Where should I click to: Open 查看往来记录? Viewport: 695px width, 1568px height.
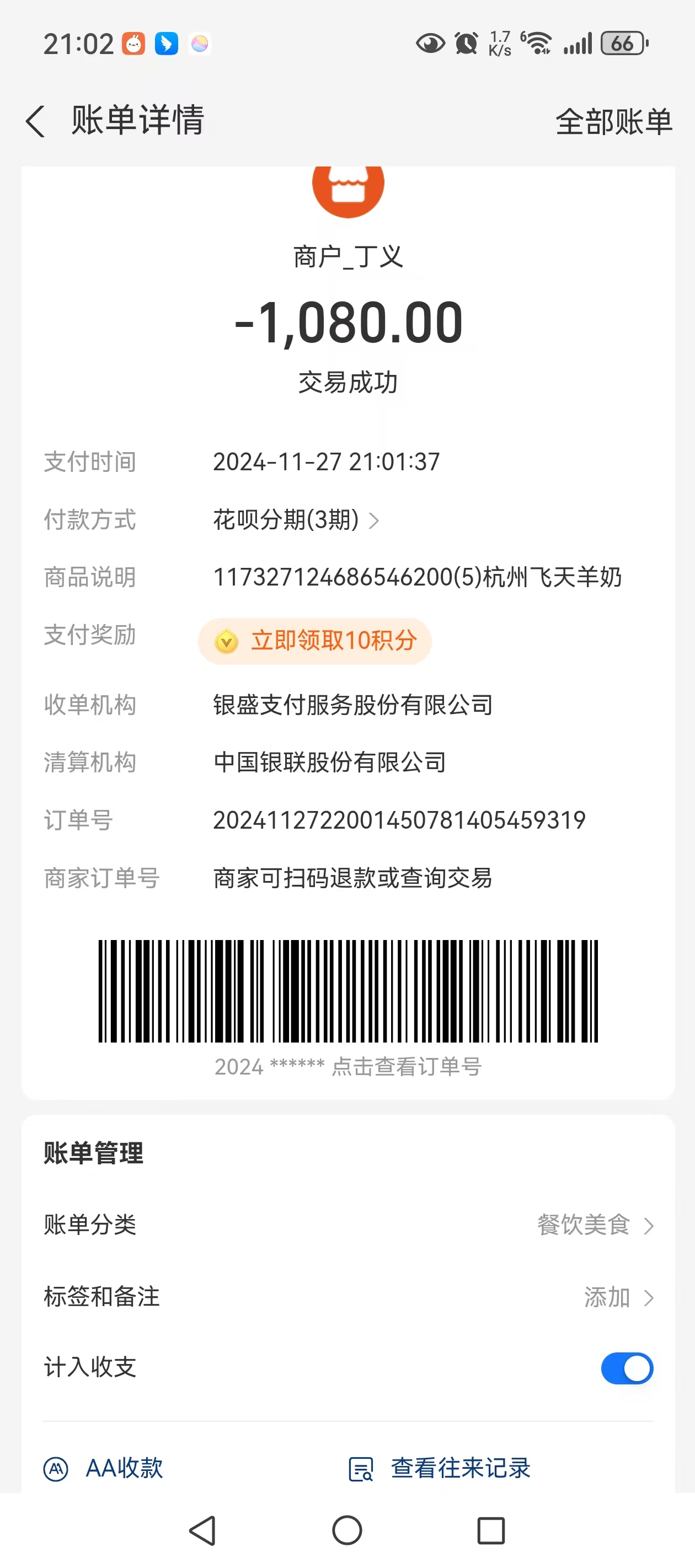(x=440, y=1468)
